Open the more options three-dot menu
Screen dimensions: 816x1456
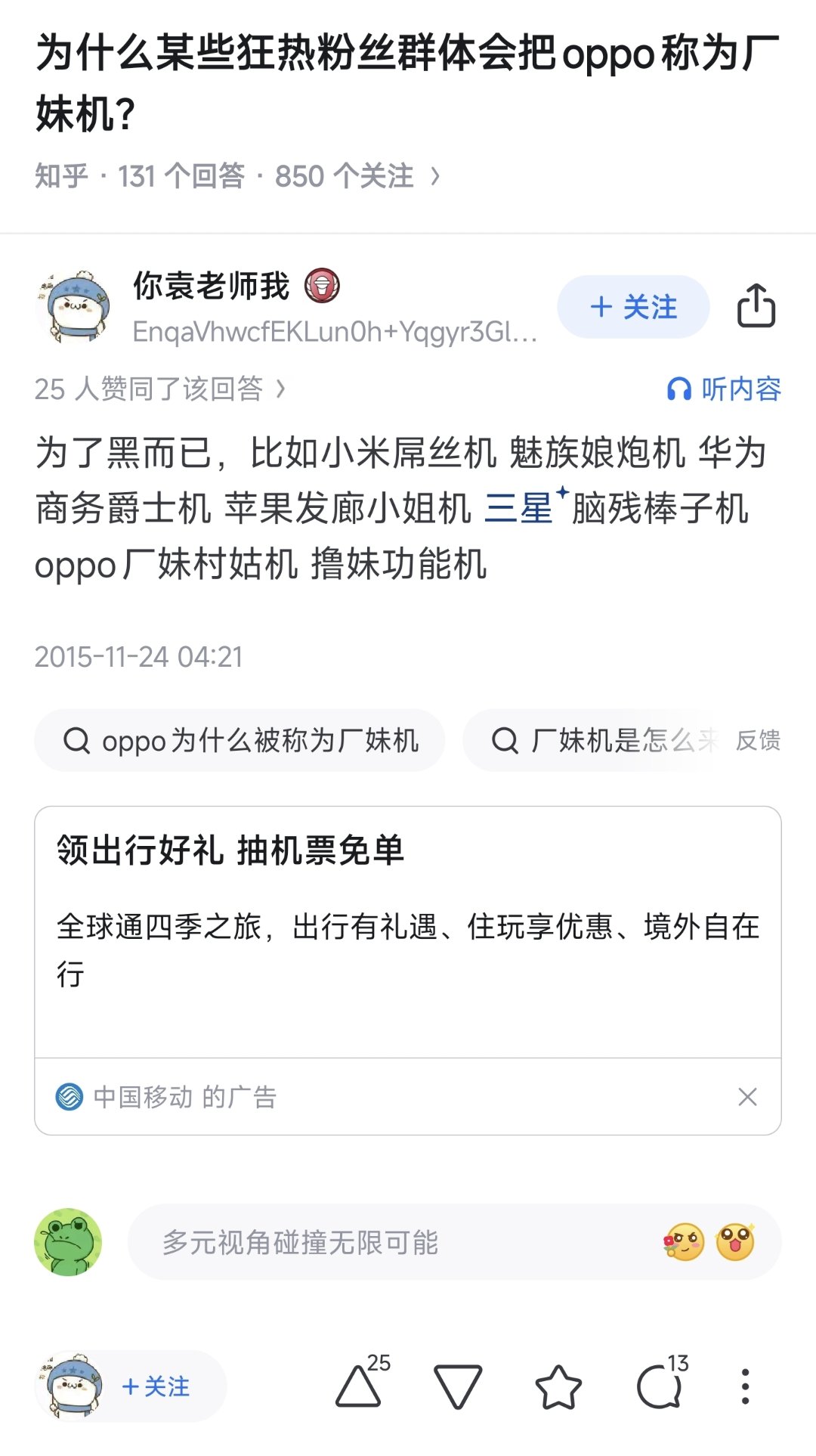tap(745, 1386)
